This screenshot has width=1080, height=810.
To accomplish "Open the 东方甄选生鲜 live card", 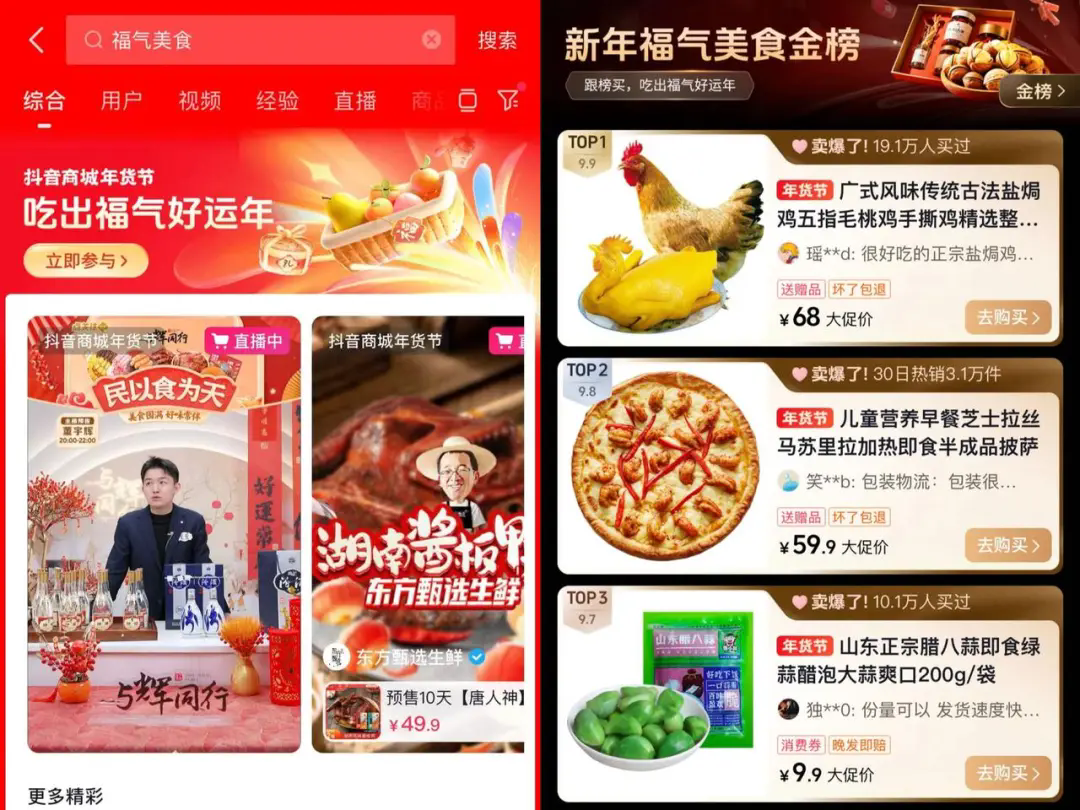I will 418,535.
